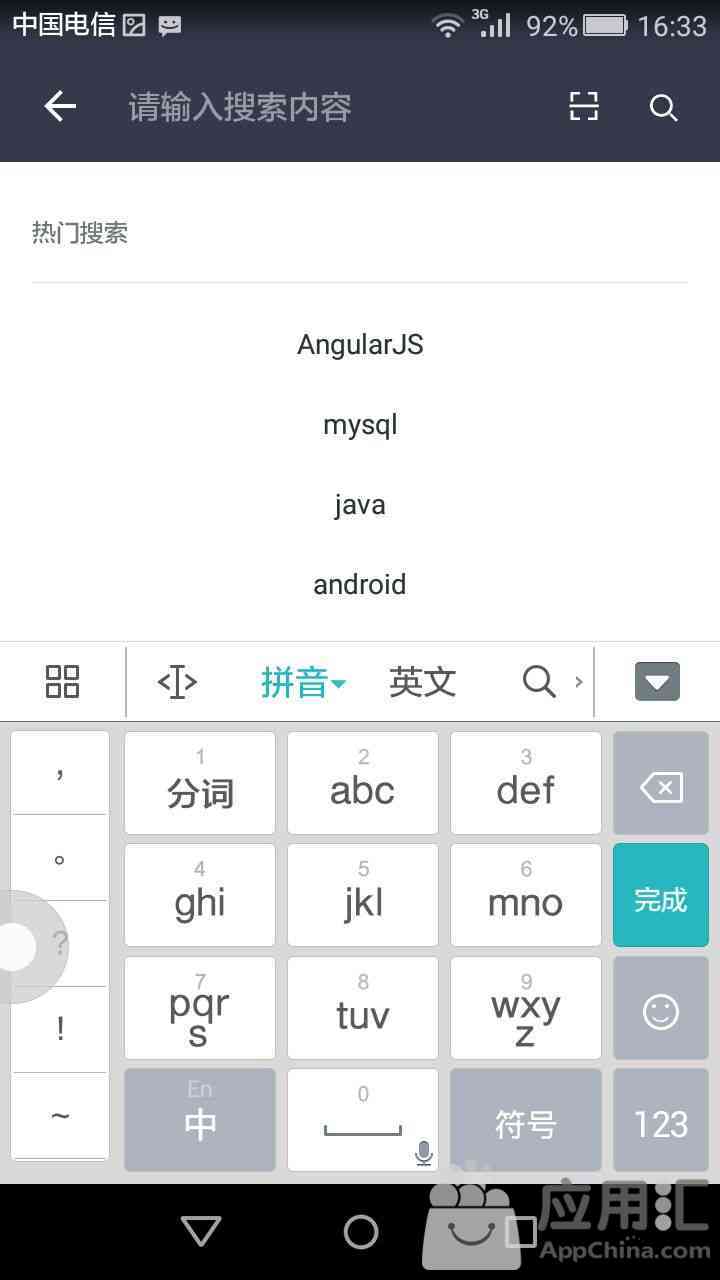Viewport: 720px width, 1280px height.
Task: Open the QR scan icon
Action: [584, 106]
